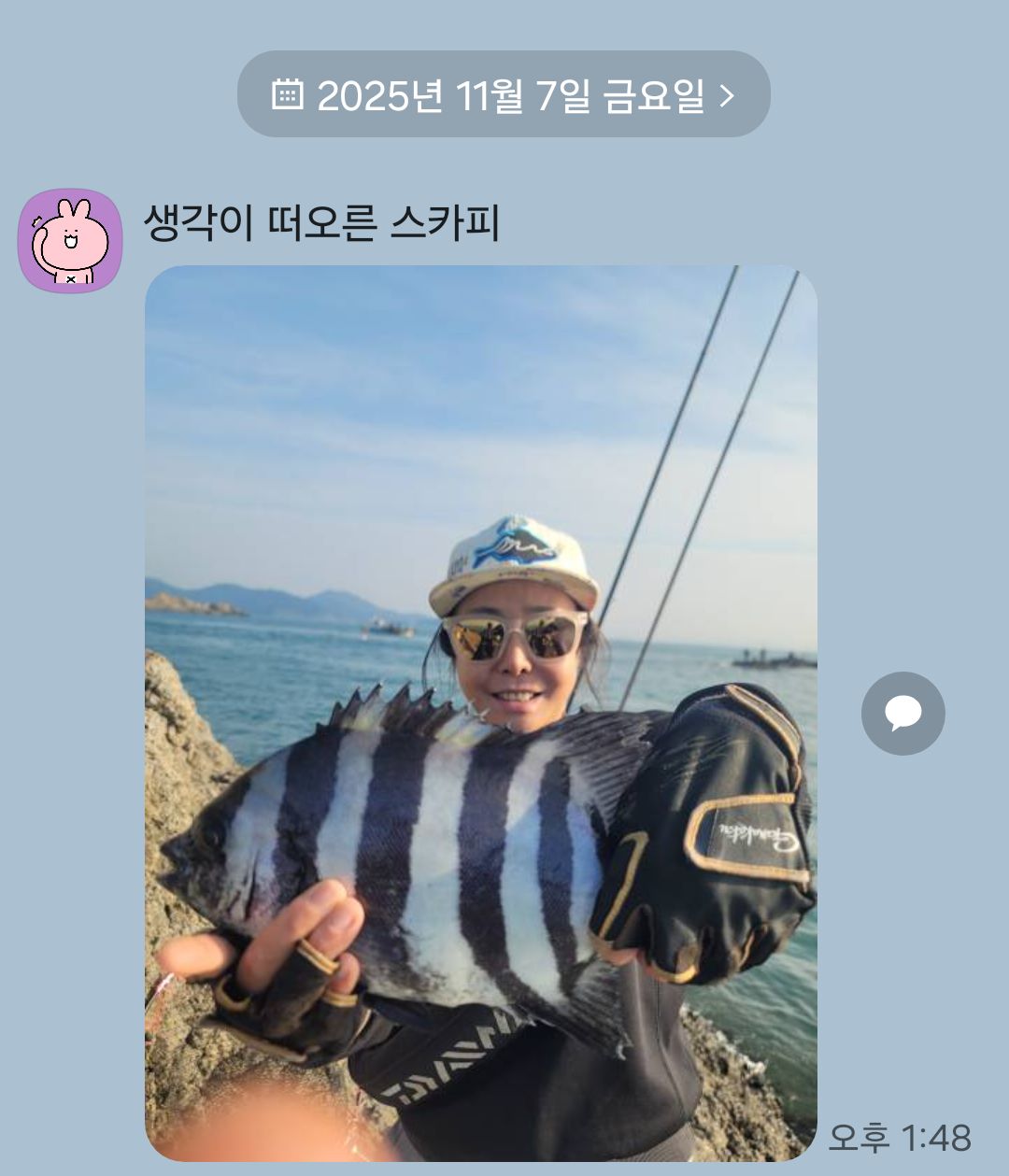1009x1176 pixels.
Task: Open the fish photo sent at 오후 1:48
Action: [480, 713]
